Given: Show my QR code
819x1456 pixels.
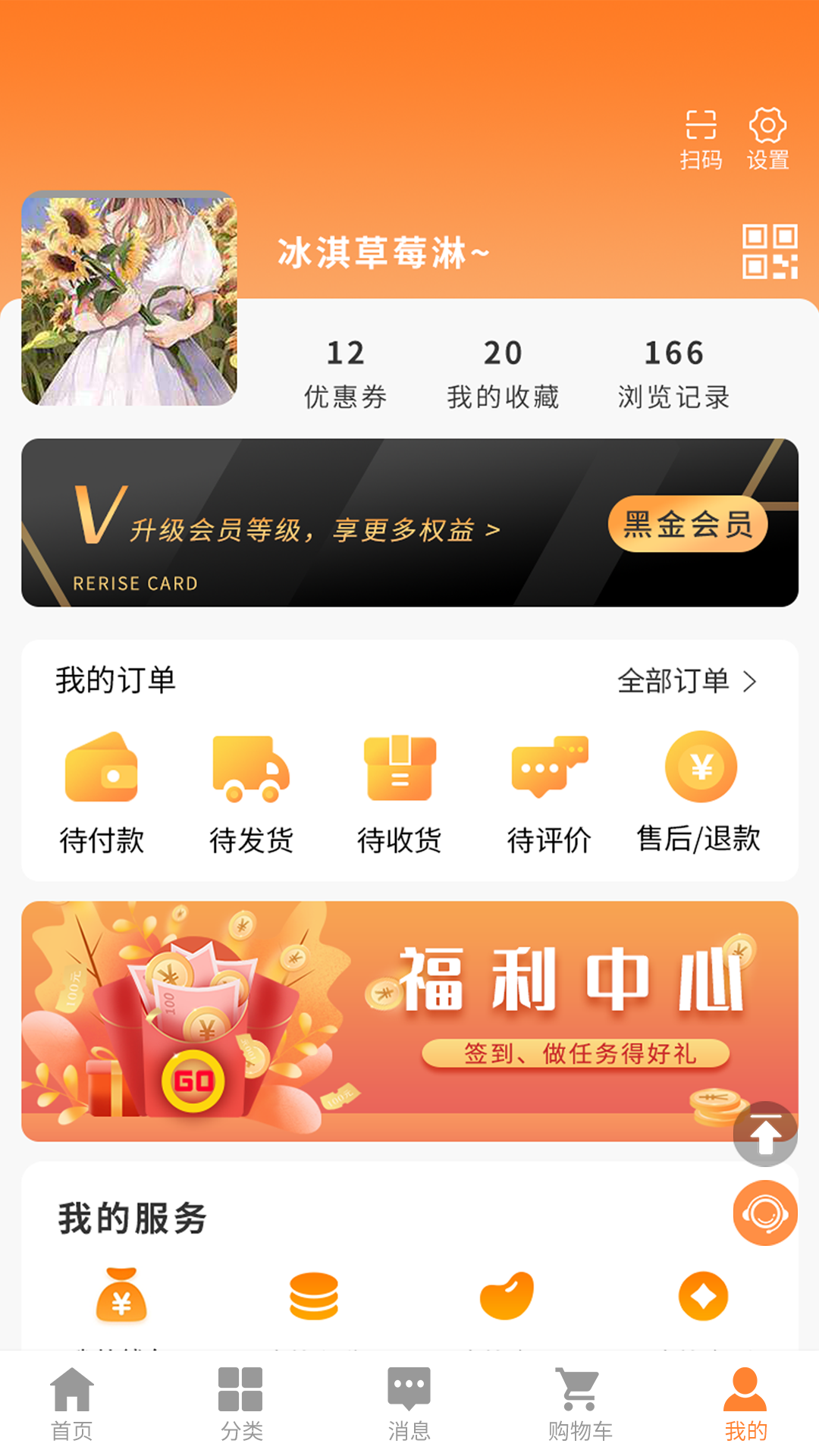Looking at the screenshot, I should point(770,252).
